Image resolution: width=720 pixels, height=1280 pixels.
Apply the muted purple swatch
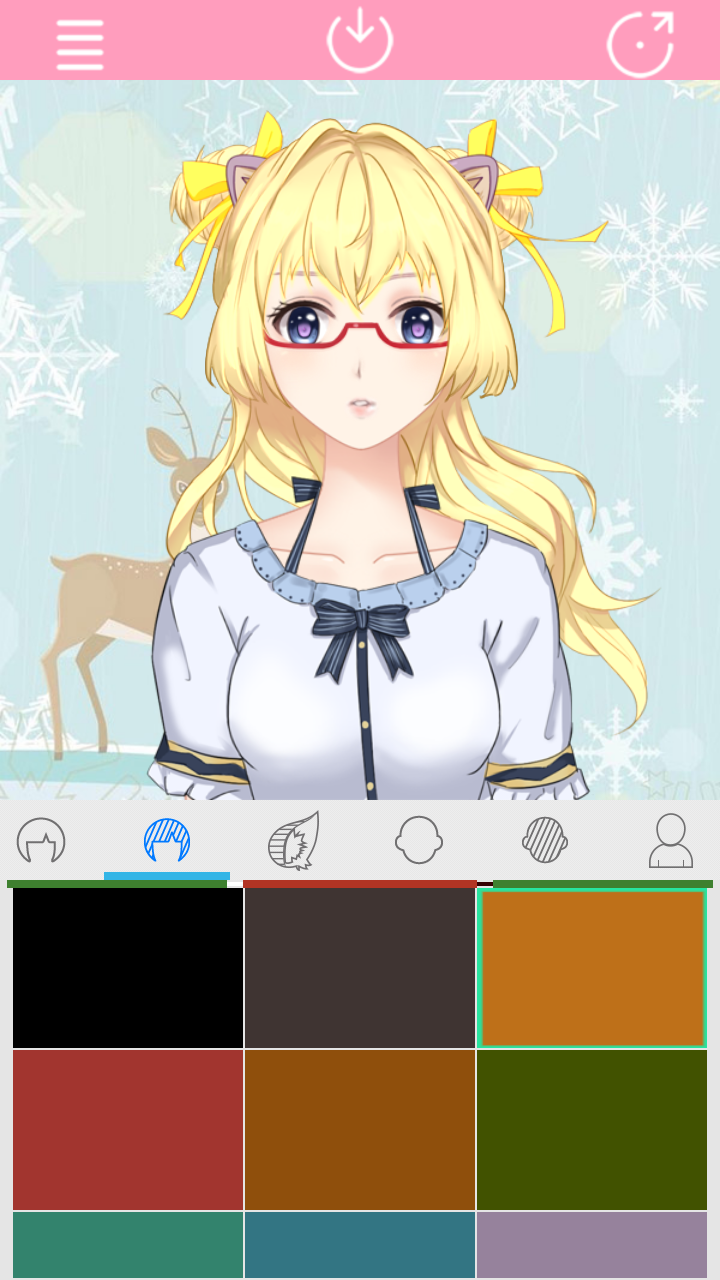592,1245
